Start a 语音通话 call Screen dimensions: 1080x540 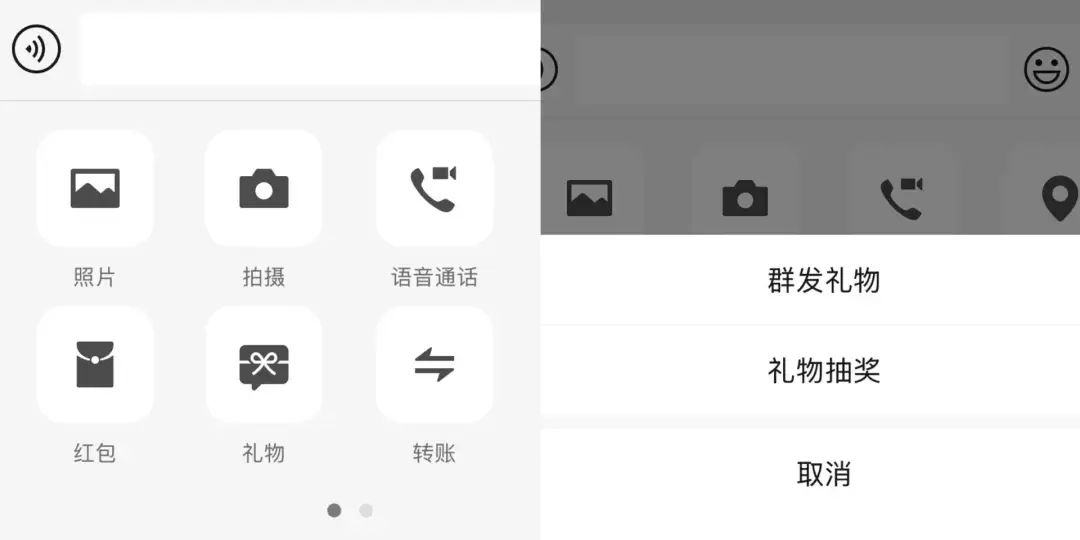[x=434, y=188]
